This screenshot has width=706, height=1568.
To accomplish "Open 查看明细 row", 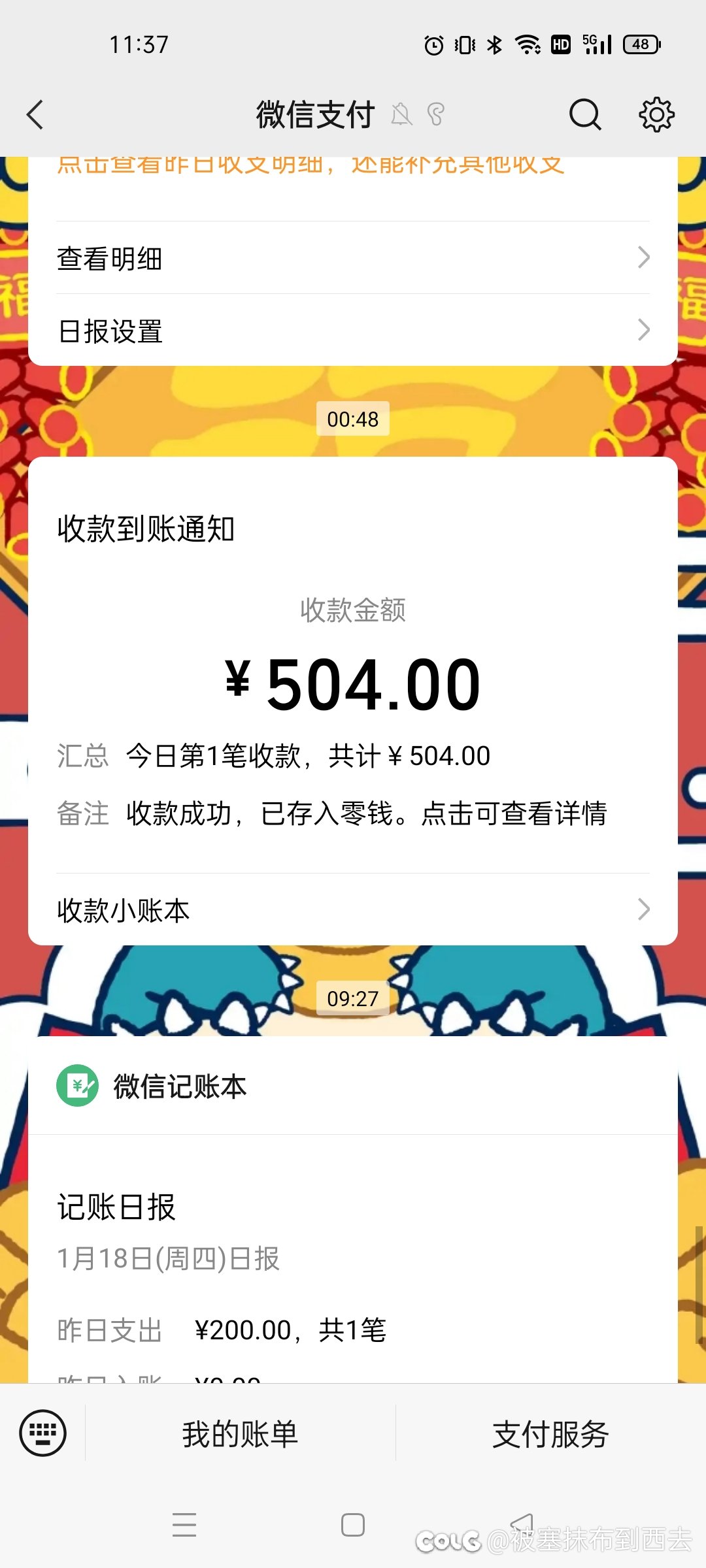I will (x=353, y=258).
